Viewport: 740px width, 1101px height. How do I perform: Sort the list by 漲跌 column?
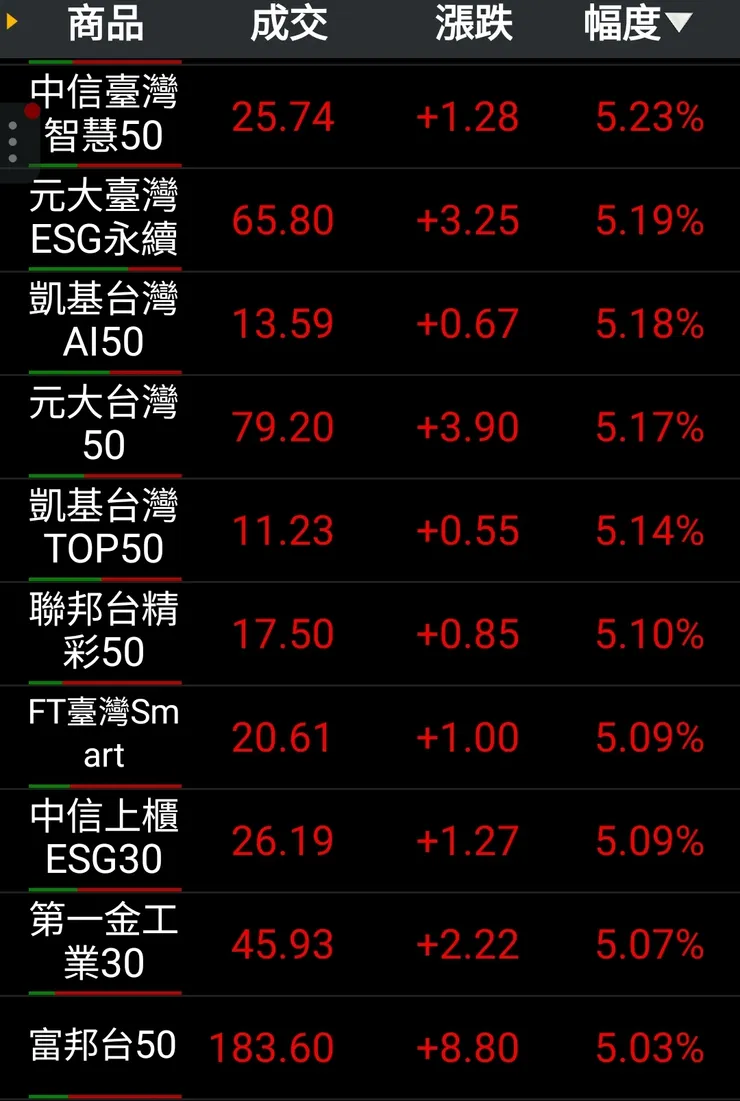point(474,24)
